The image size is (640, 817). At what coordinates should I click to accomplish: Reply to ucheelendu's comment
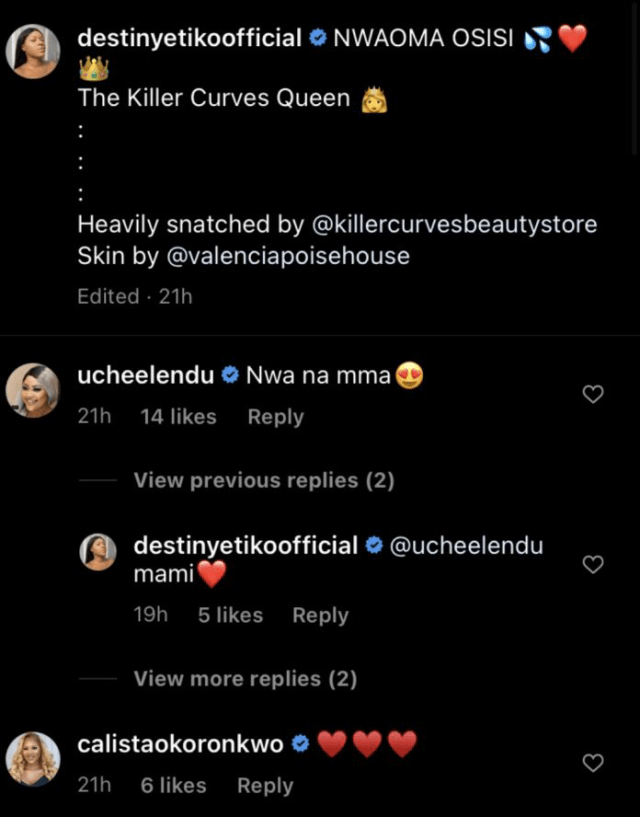click(x=275, y=417)
